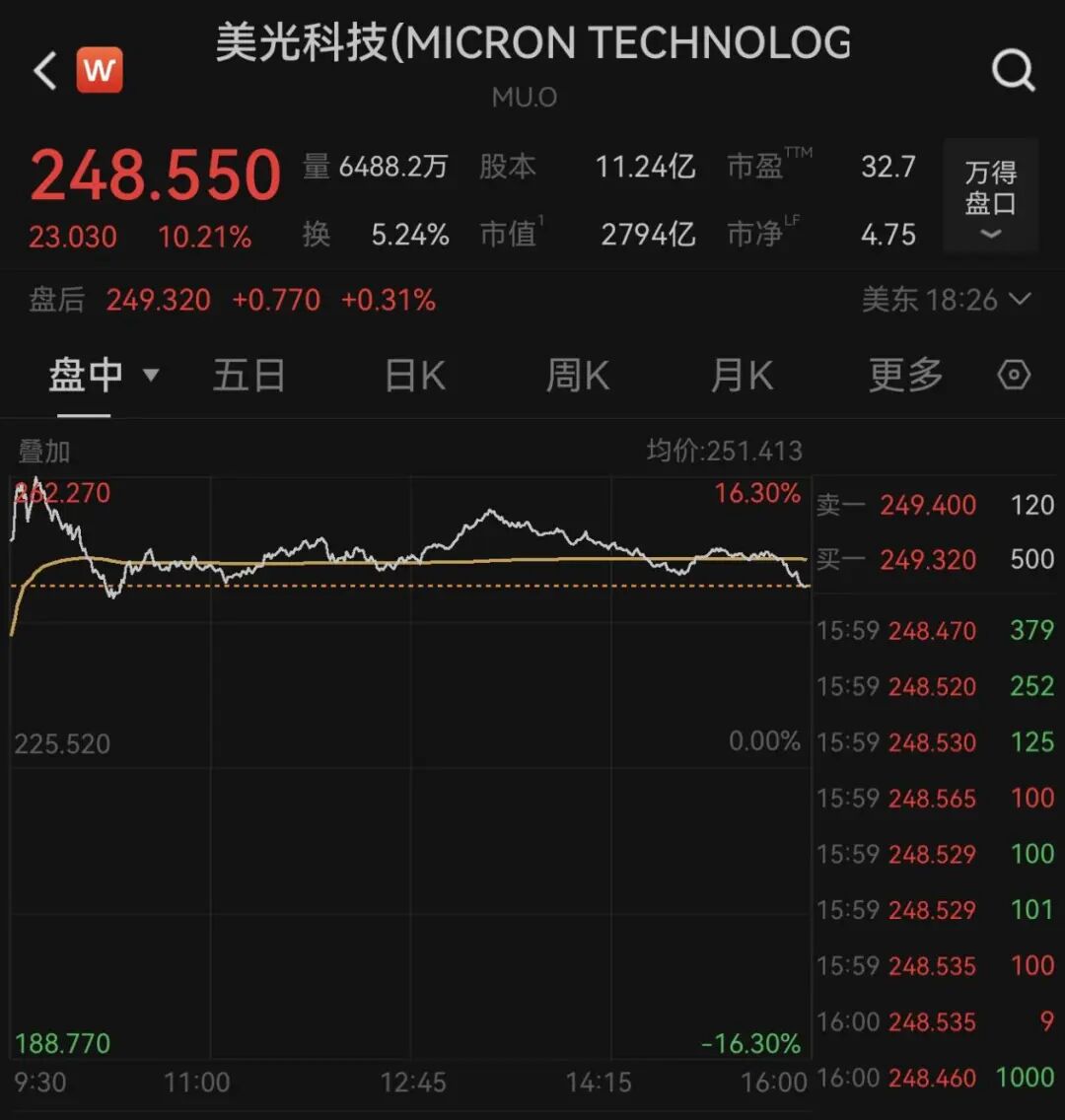
Task: Open the Wind app home via W logo
Action: 98,70
